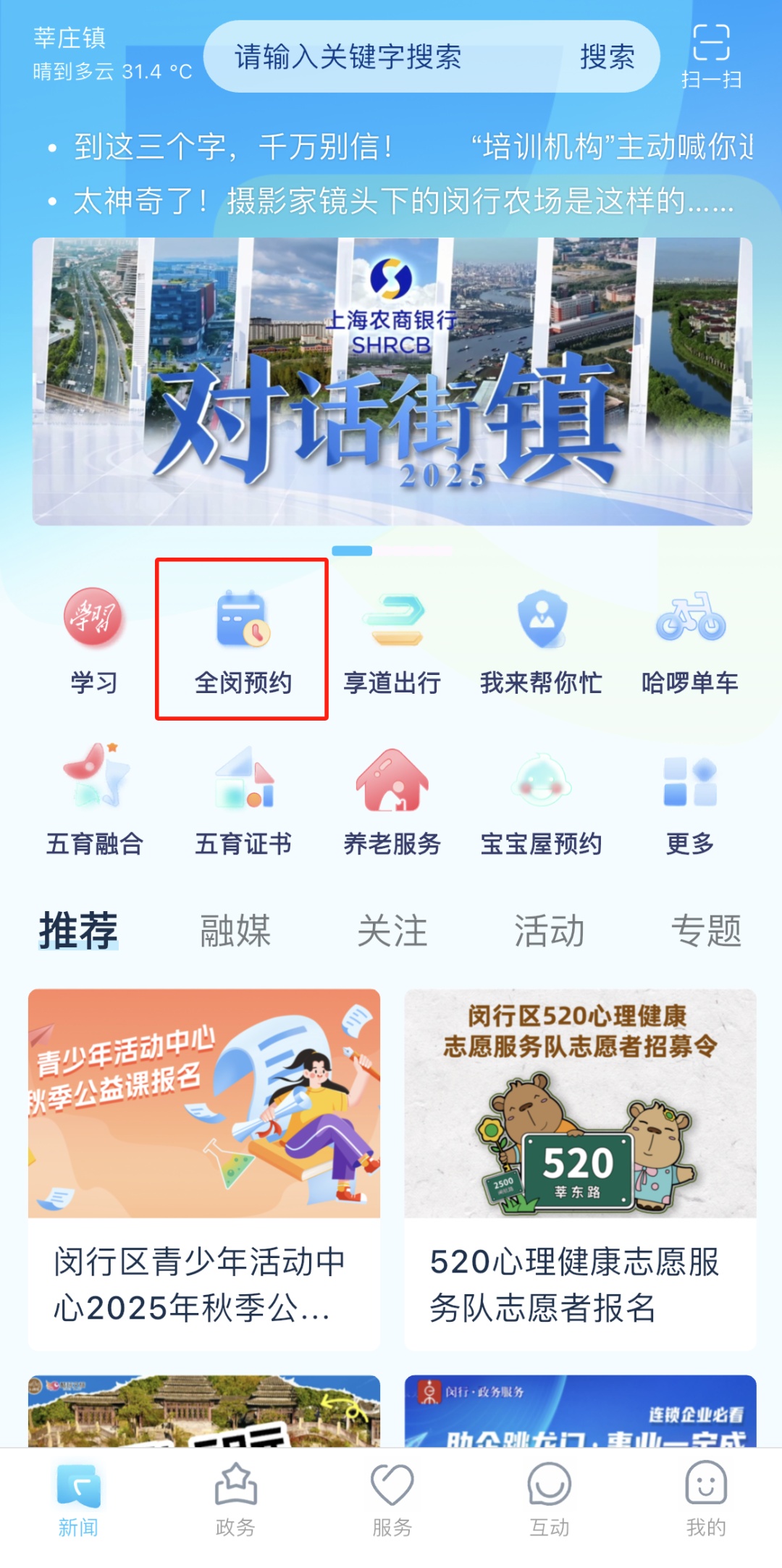Switch to the 活动 tab
Viewport: 782px width, 1568px height.
(549, 931)
